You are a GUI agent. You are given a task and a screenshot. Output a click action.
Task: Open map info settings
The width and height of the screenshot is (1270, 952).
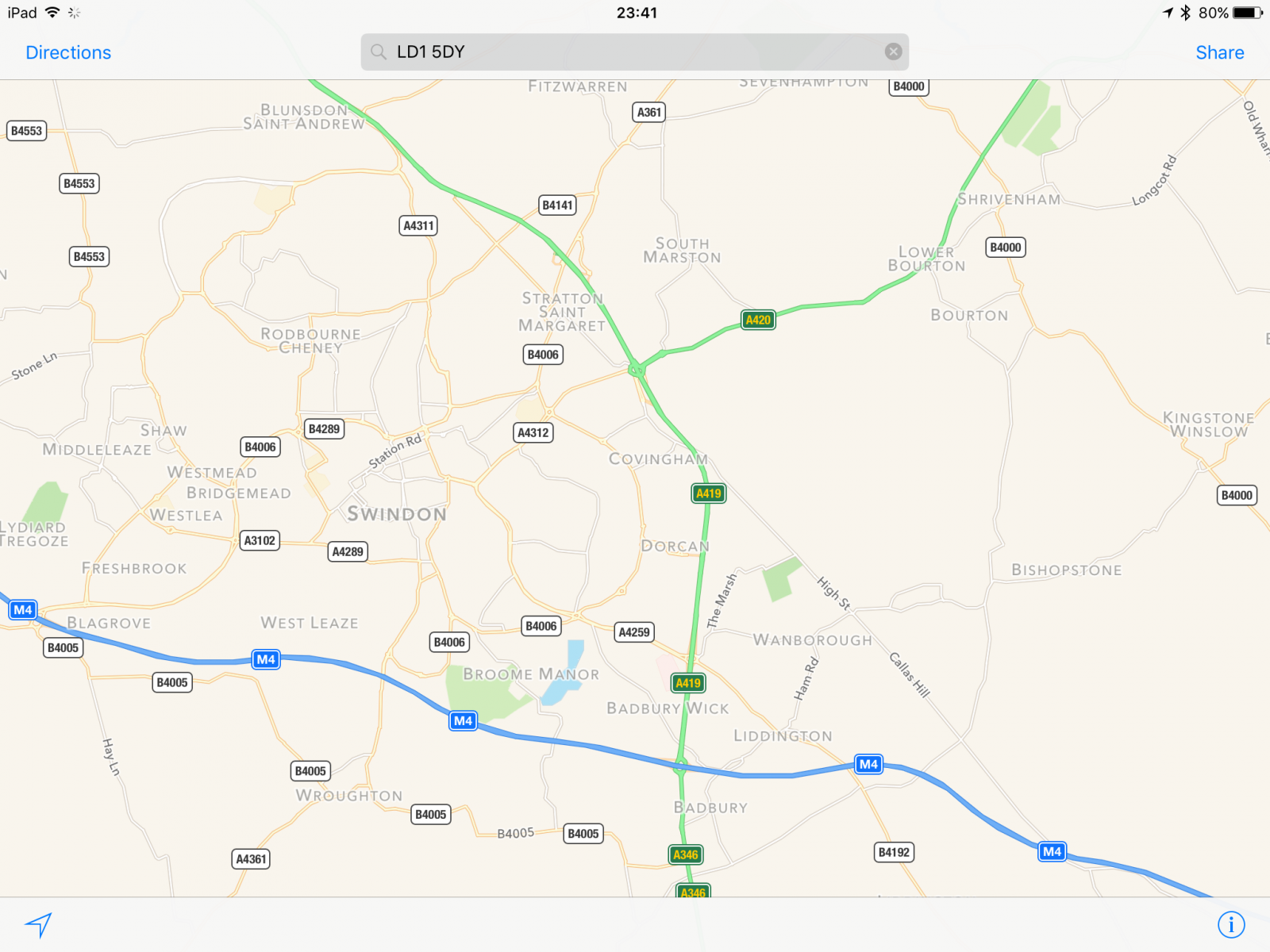coord(1231,924)
